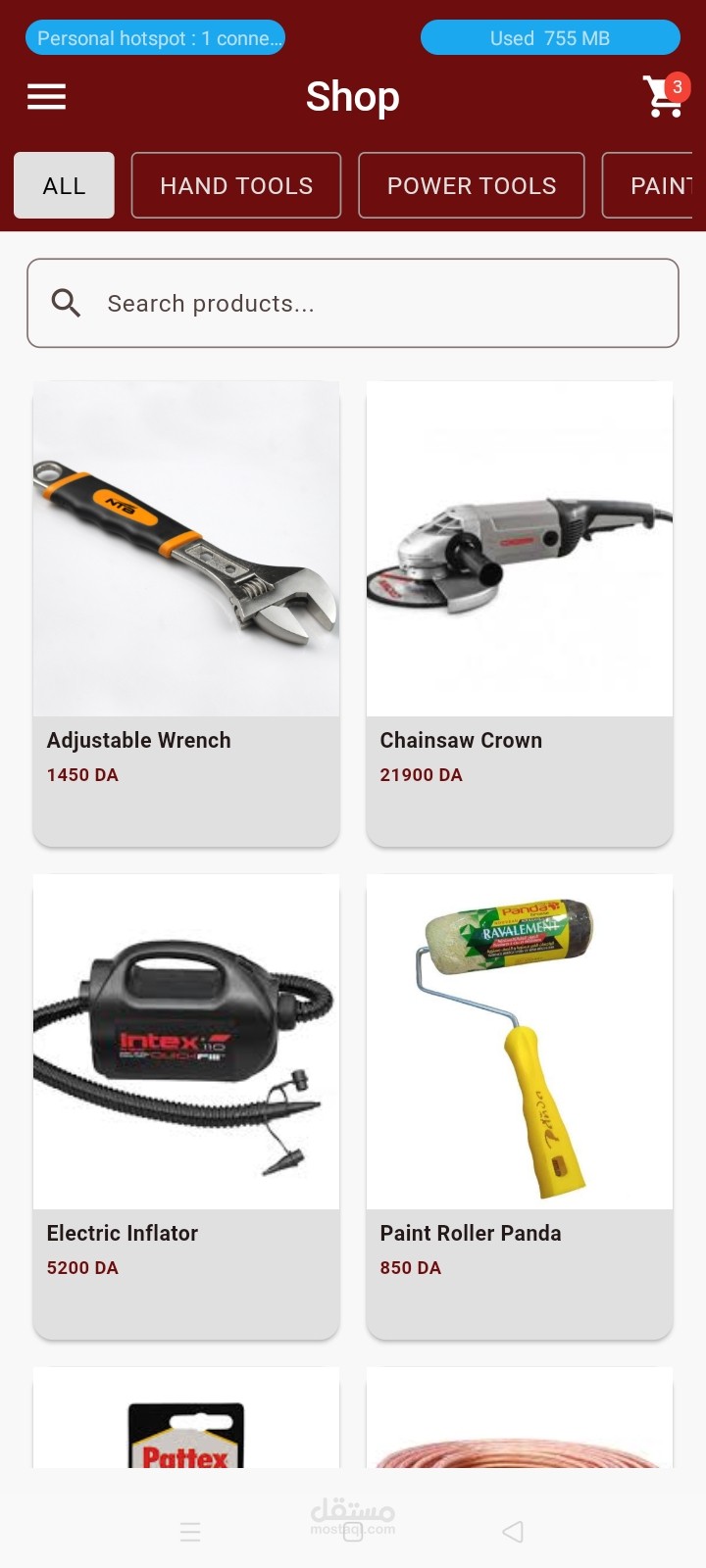Open the recent apps button
This screenshot has height=1568, width=706.
(x=190, y=1532)
